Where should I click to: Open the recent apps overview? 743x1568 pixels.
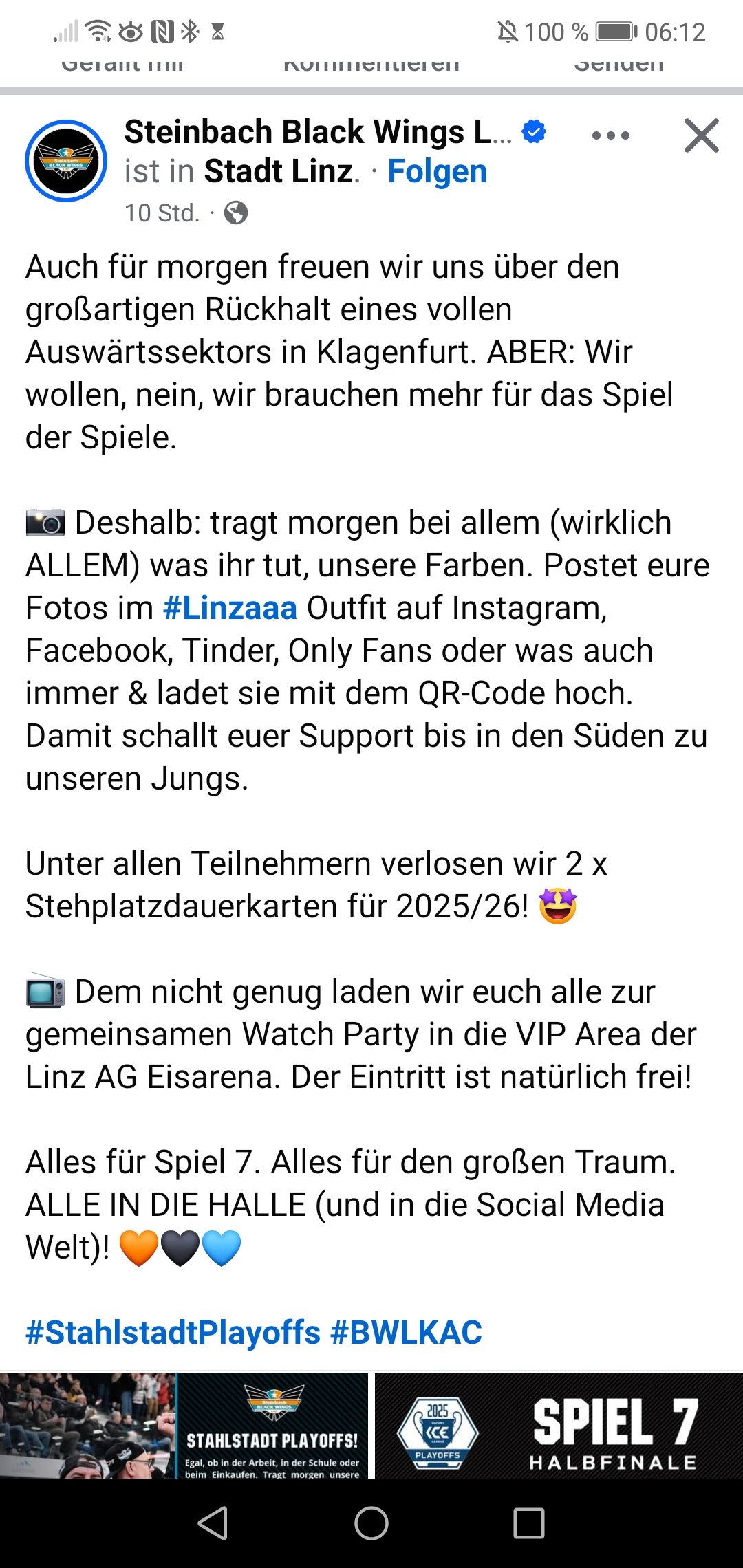click(529, 1523)
